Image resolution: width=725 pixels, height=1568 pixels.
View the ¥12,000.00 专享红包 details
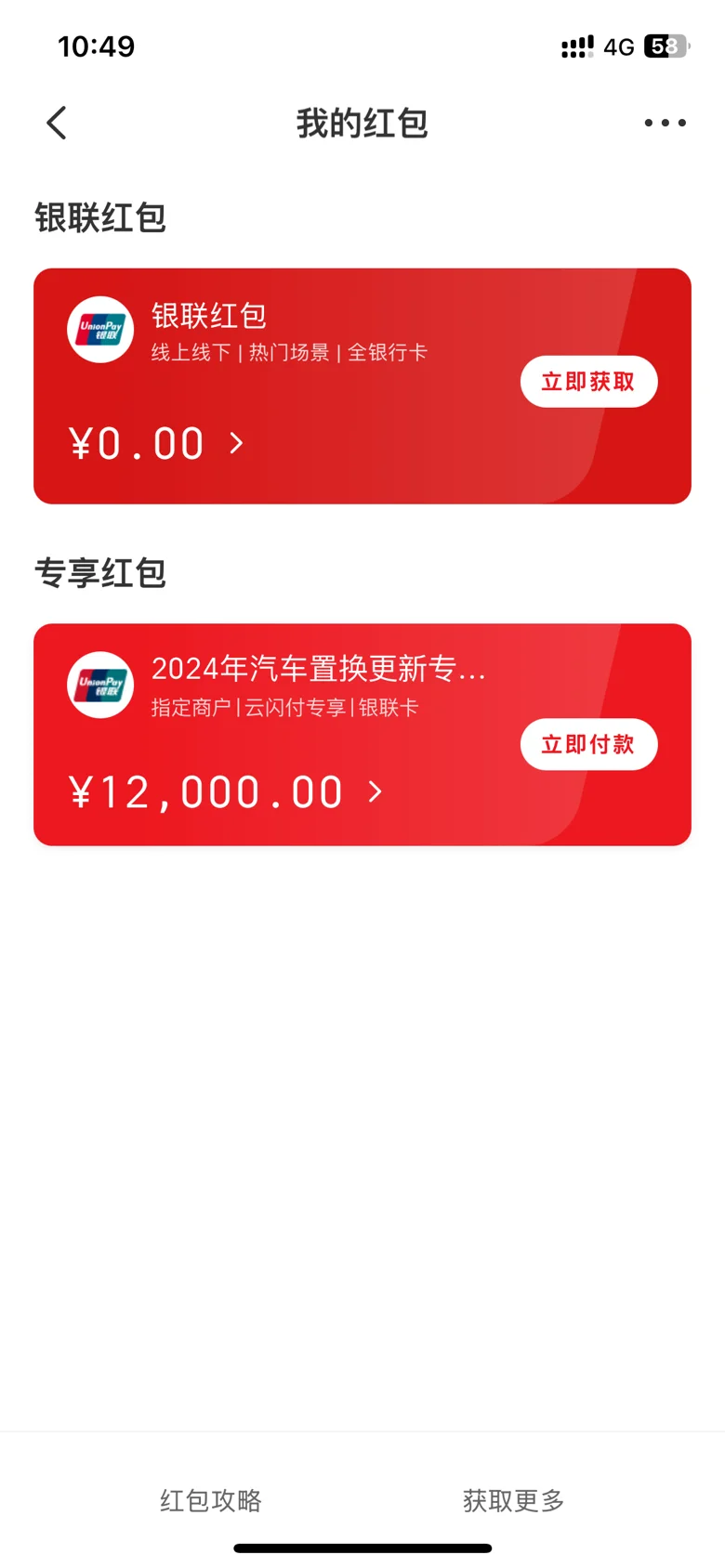tap(225, 792)
